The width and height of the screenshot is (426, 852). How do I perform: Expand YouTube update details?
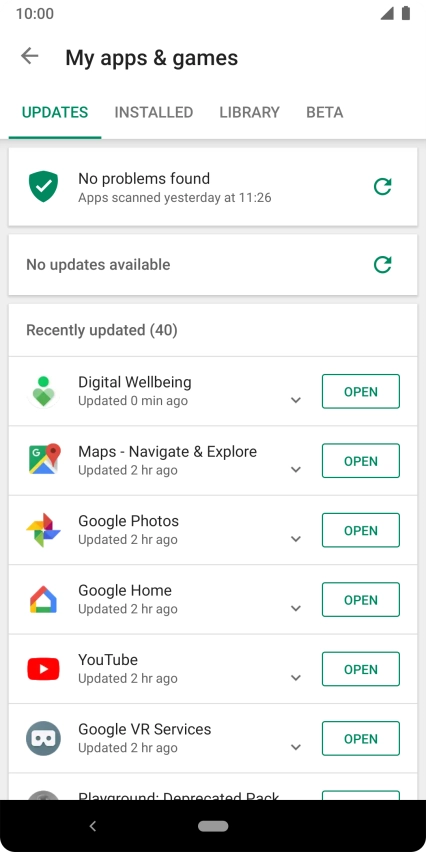(x=296, y=679)
